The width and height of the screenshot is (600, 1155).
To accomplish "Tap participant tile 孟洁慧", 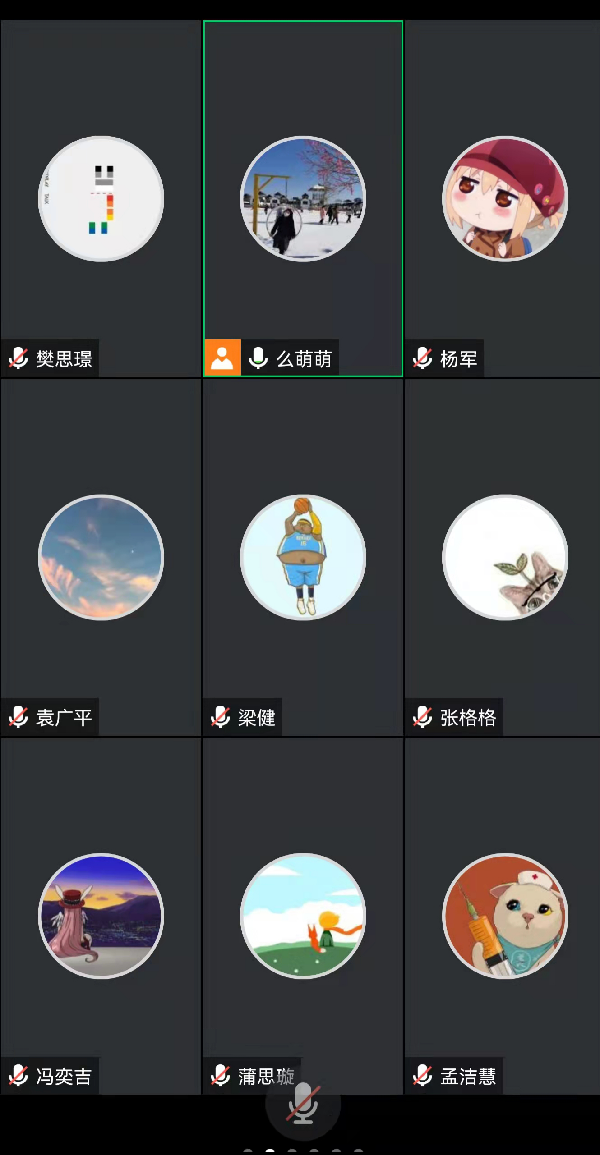I will [x=503, y=916].
